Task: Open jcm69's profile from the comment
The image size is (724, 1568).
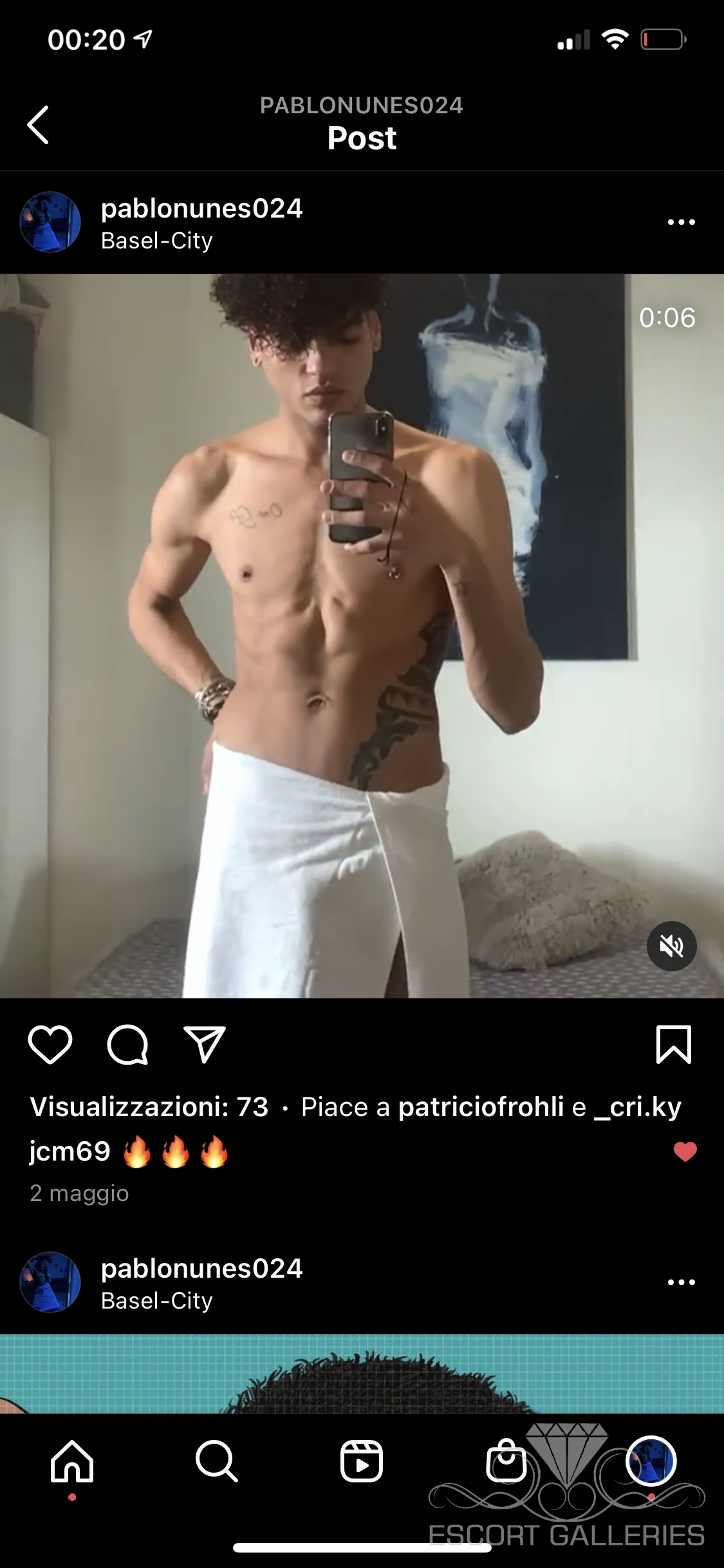Action: 70,1151
